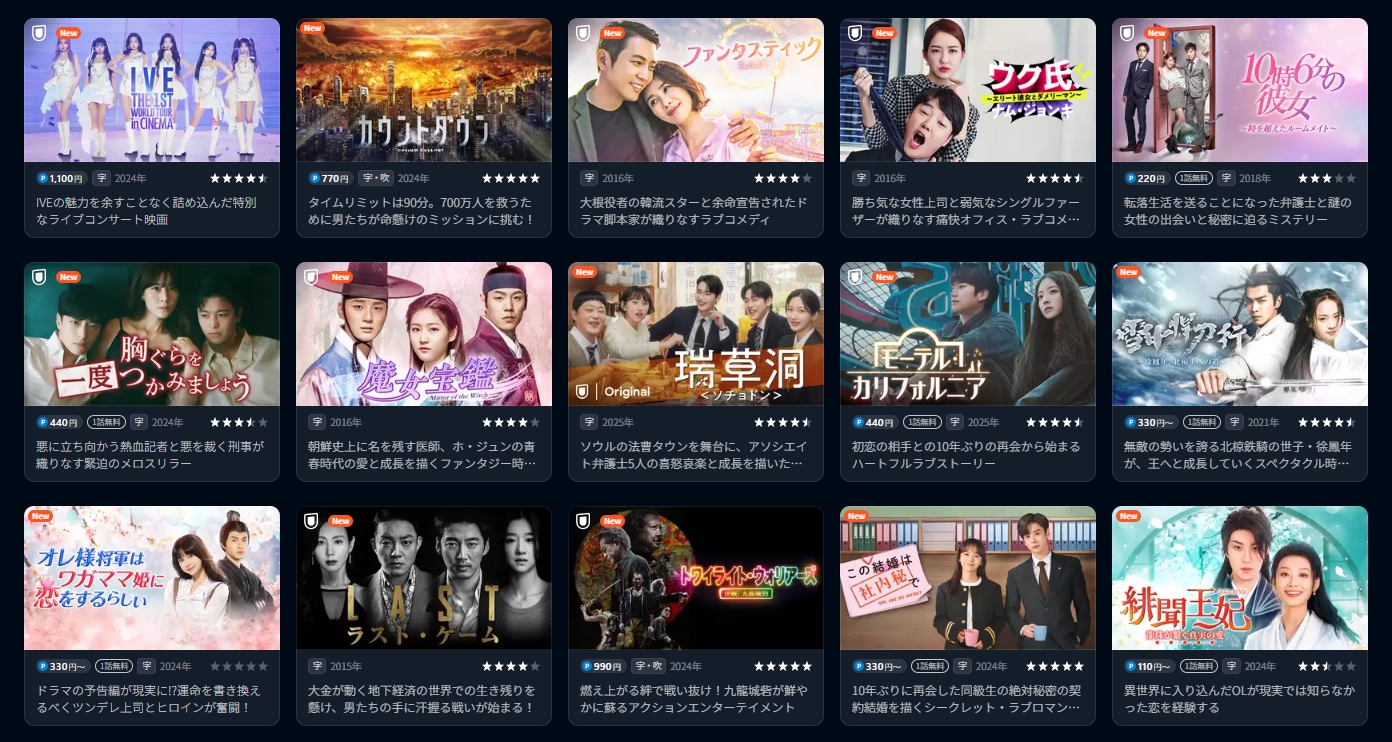The width and height of the screenshot is (1392, 742).
Task: Open the 瑞草洞 Original series card
Action: (x=696, y=334)
